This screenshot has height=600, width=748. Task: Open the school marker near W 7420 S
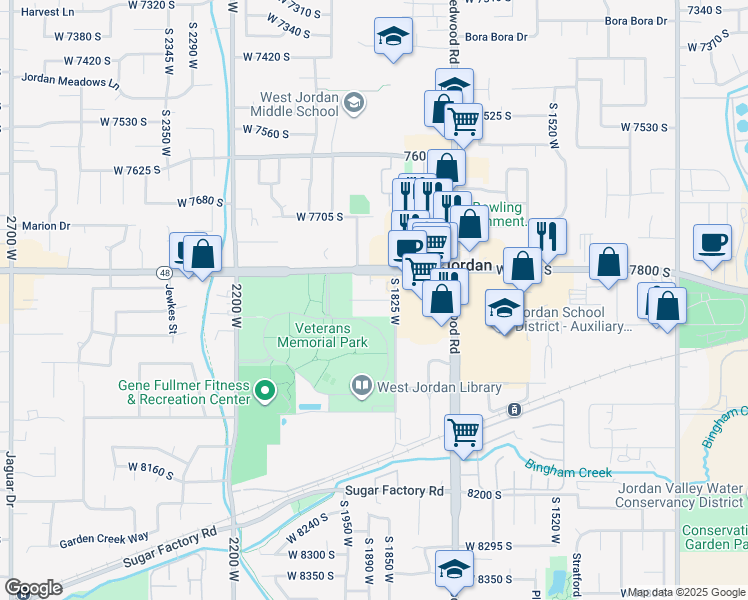click(393, 37)
